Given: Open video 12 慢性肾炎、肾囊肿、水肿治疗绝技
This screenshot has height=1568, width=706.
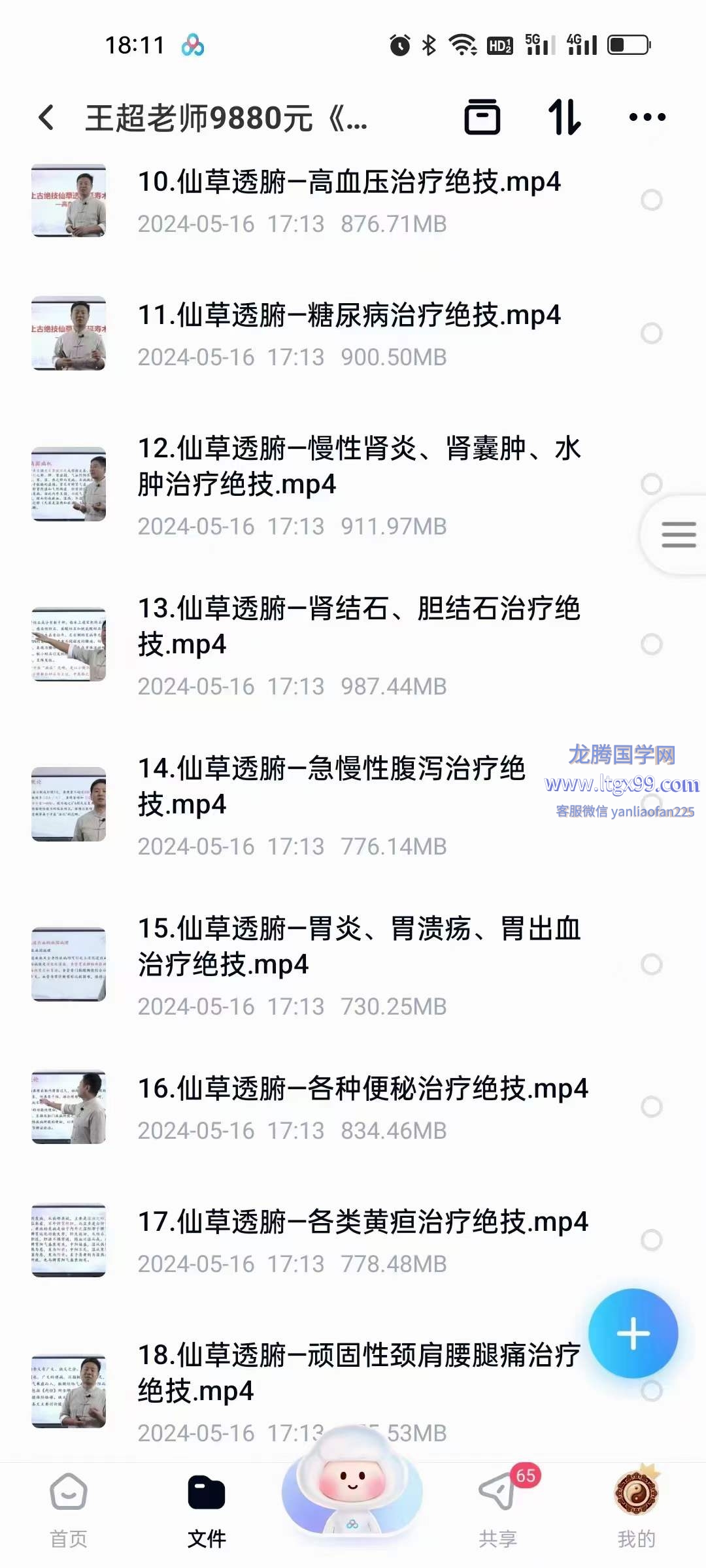Looking at the screenshot, I should [358, 466].
